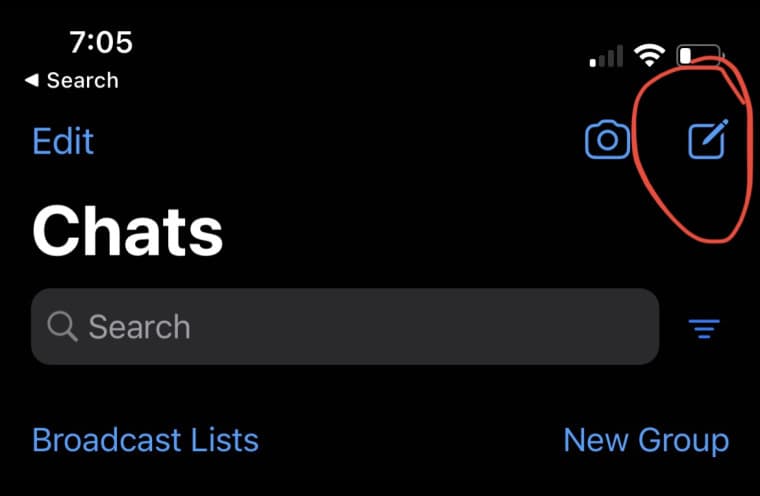
Task: Tap Edit in the Chats header
Action: [x=63, y=141]
